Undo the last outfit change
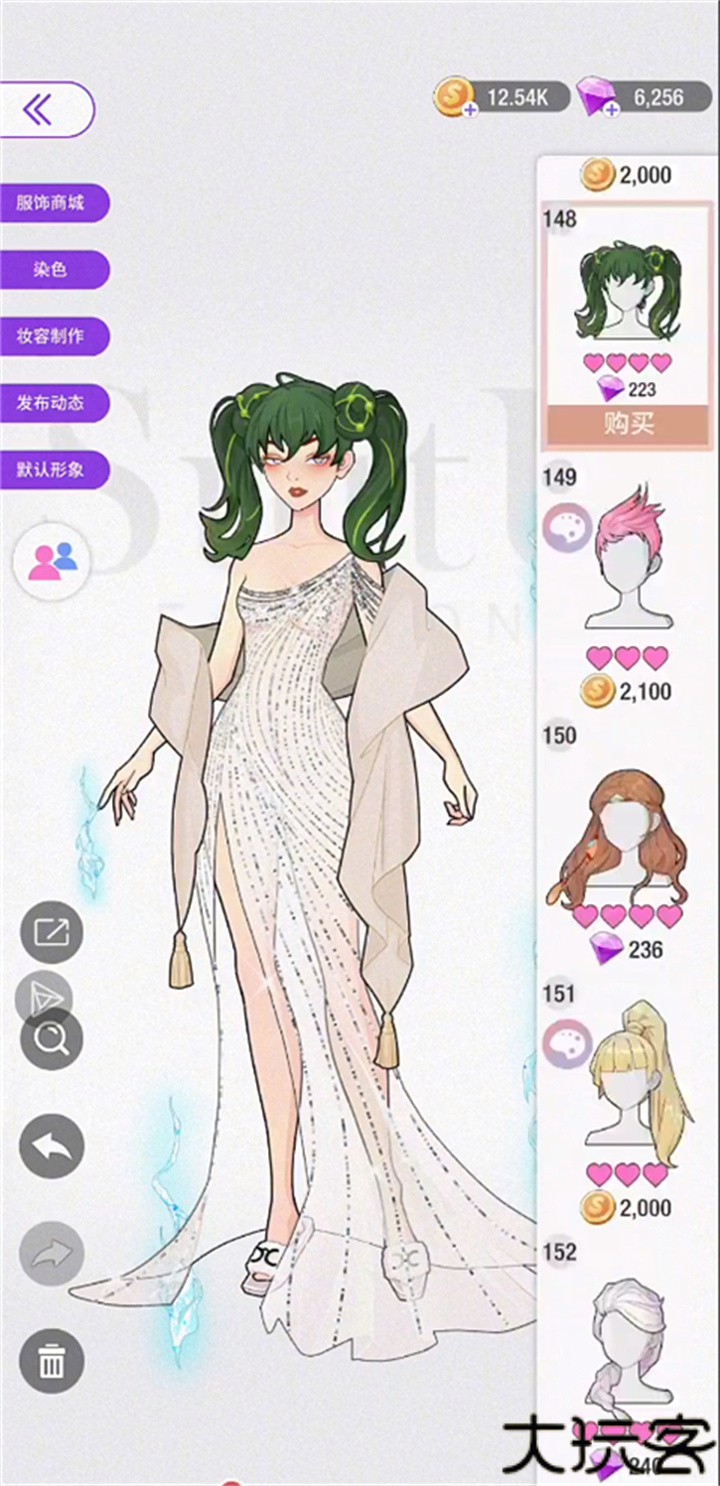The width and height of the screenshot is (720, 1486). point(51,1146)
